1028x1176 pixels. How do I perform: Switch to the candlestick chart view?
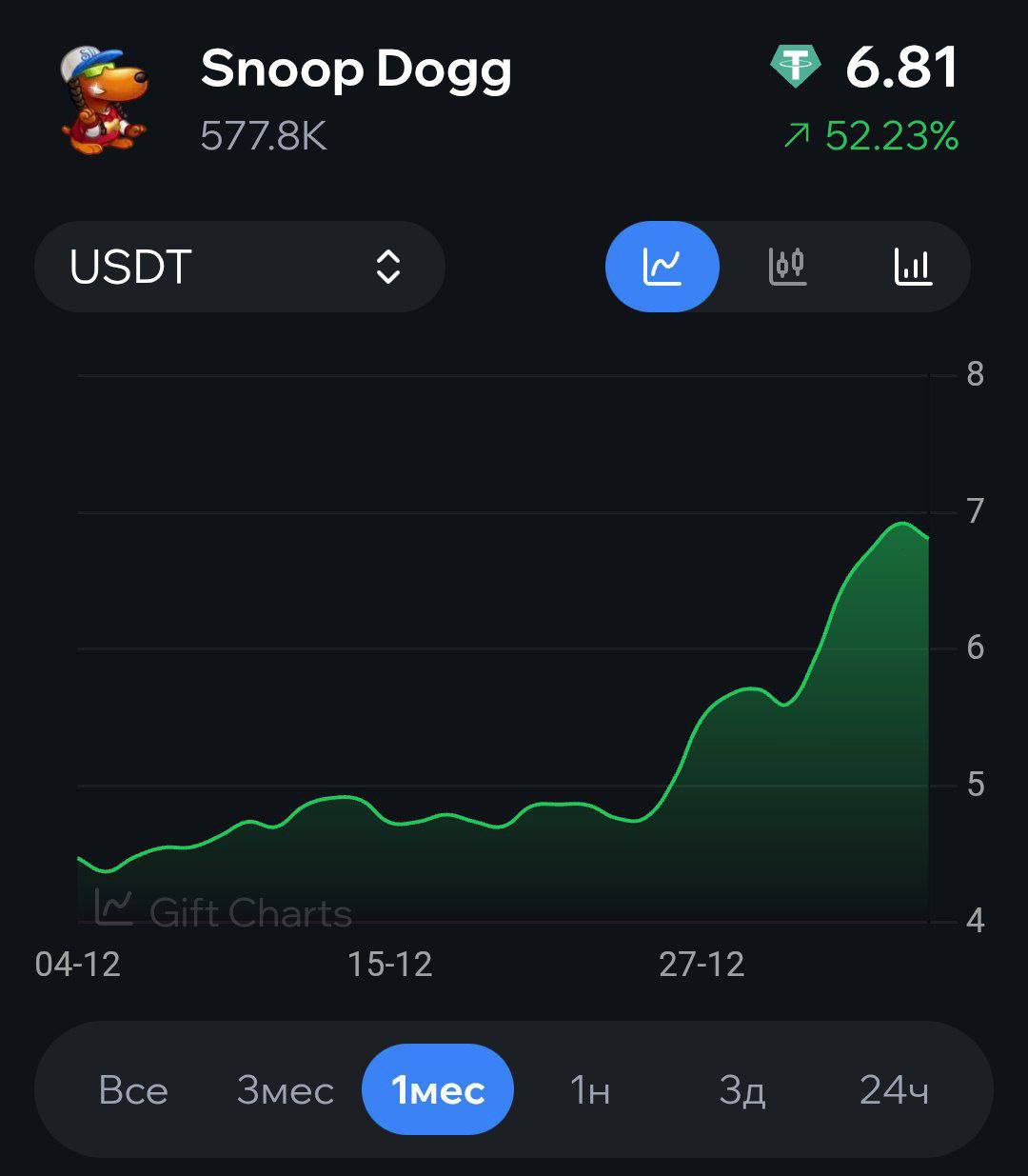coord(787,267)
